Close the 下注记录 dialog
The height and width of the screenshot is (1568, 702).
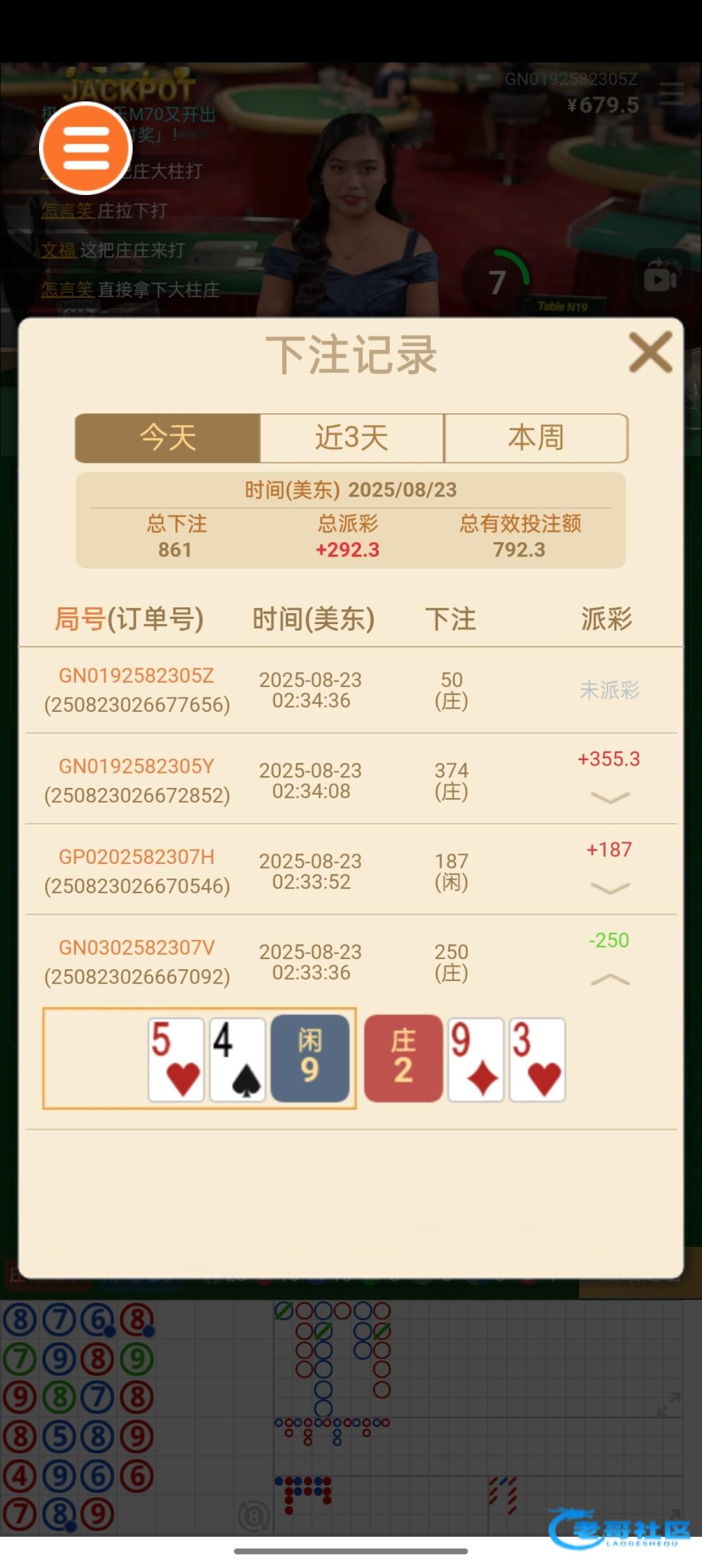coord(650,352)
